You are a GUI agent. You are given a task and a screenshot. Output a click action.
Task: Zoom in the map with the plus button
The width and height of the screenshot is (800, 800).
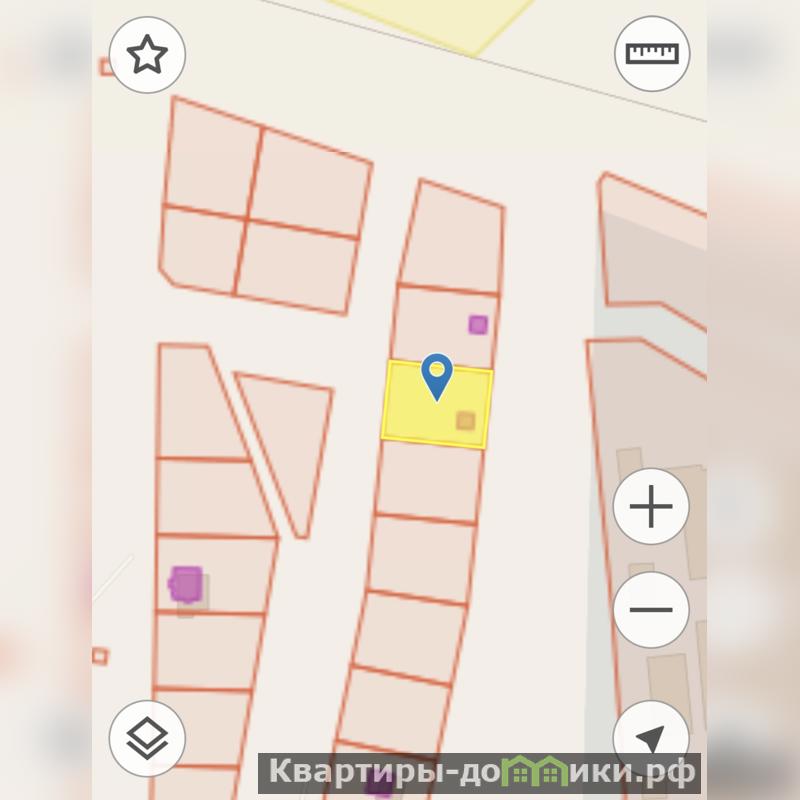[x=651, y=508]
